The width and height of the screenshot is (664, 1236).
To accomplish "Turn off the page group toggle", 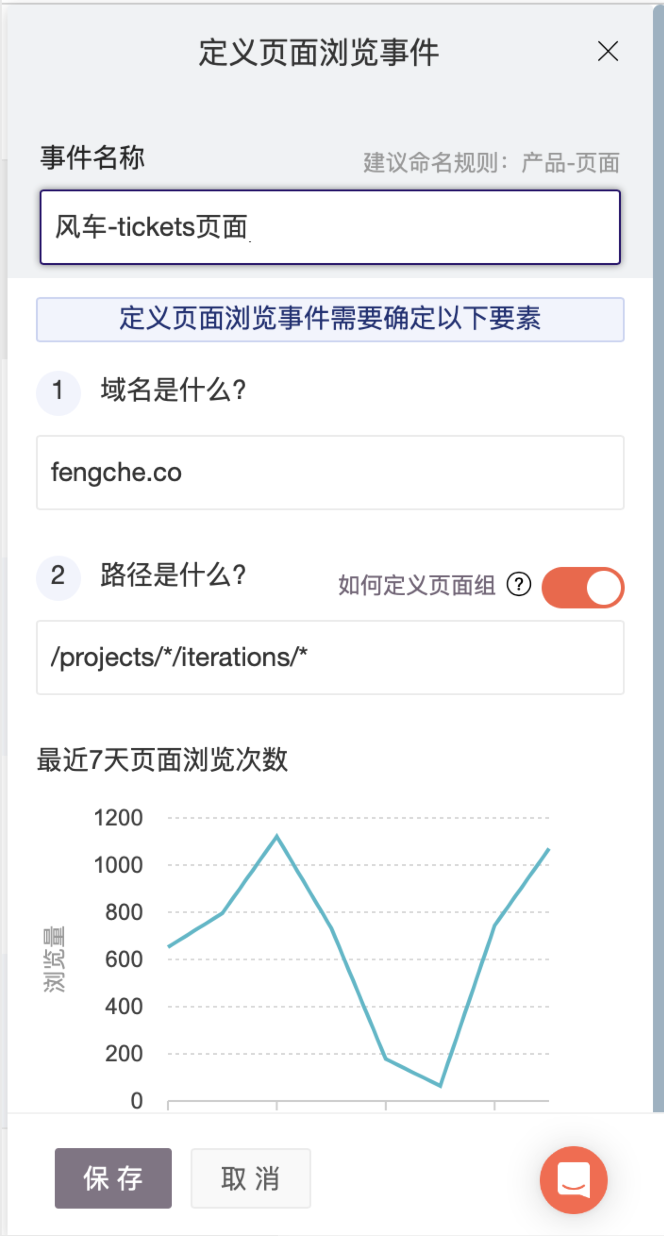I will pyautogui.click(x=582, y=588).
